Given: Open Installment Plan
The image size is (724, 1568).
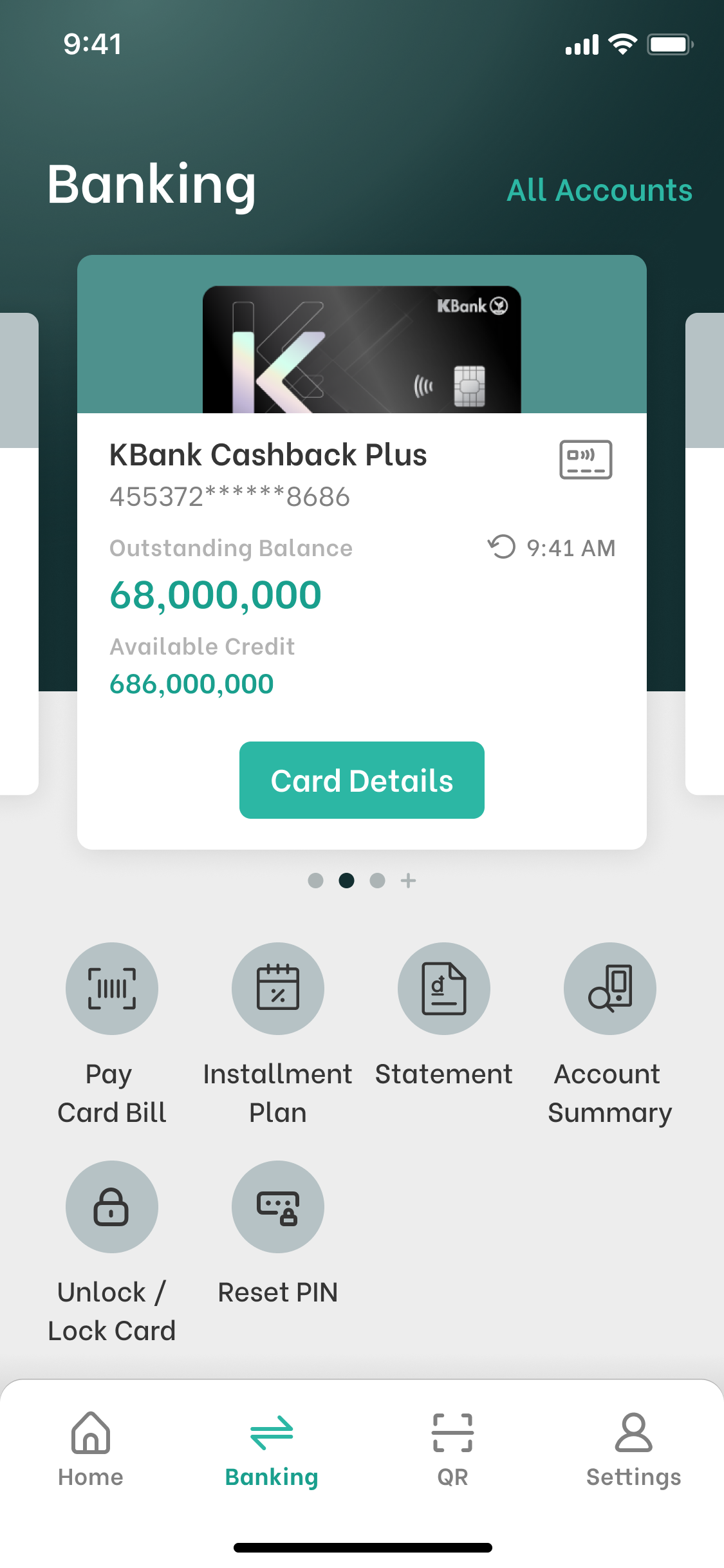Looking at the screenshot, I should point(277,989).
